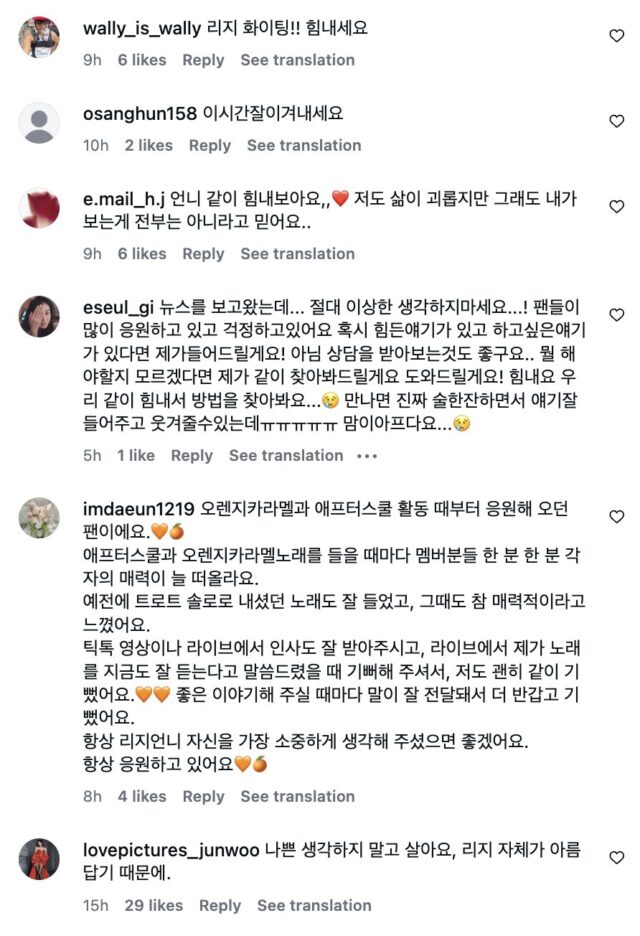
Task: Like eseul_gi's comment
Action: (x=617, y=315)
